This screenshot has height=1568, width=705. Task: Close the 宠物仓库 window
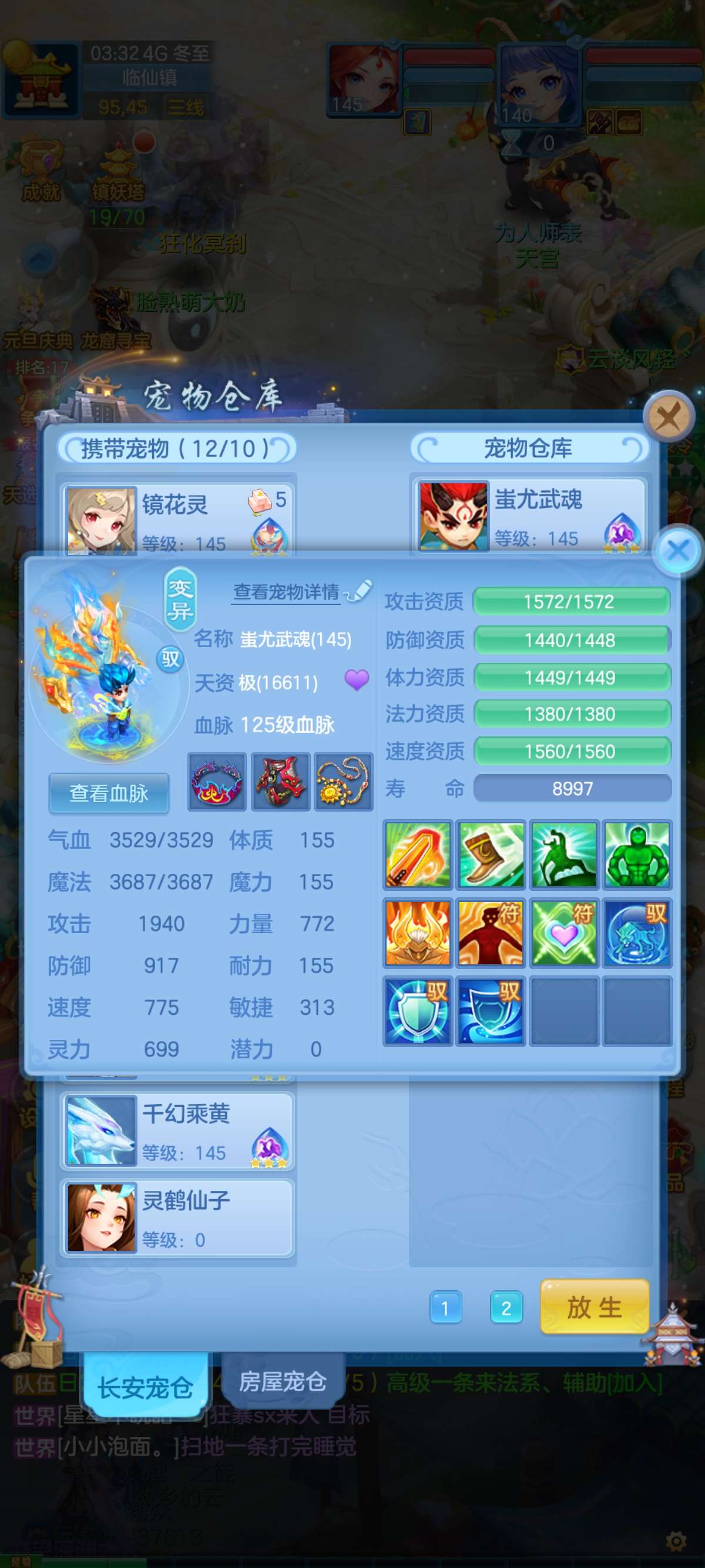click(669, 417)
